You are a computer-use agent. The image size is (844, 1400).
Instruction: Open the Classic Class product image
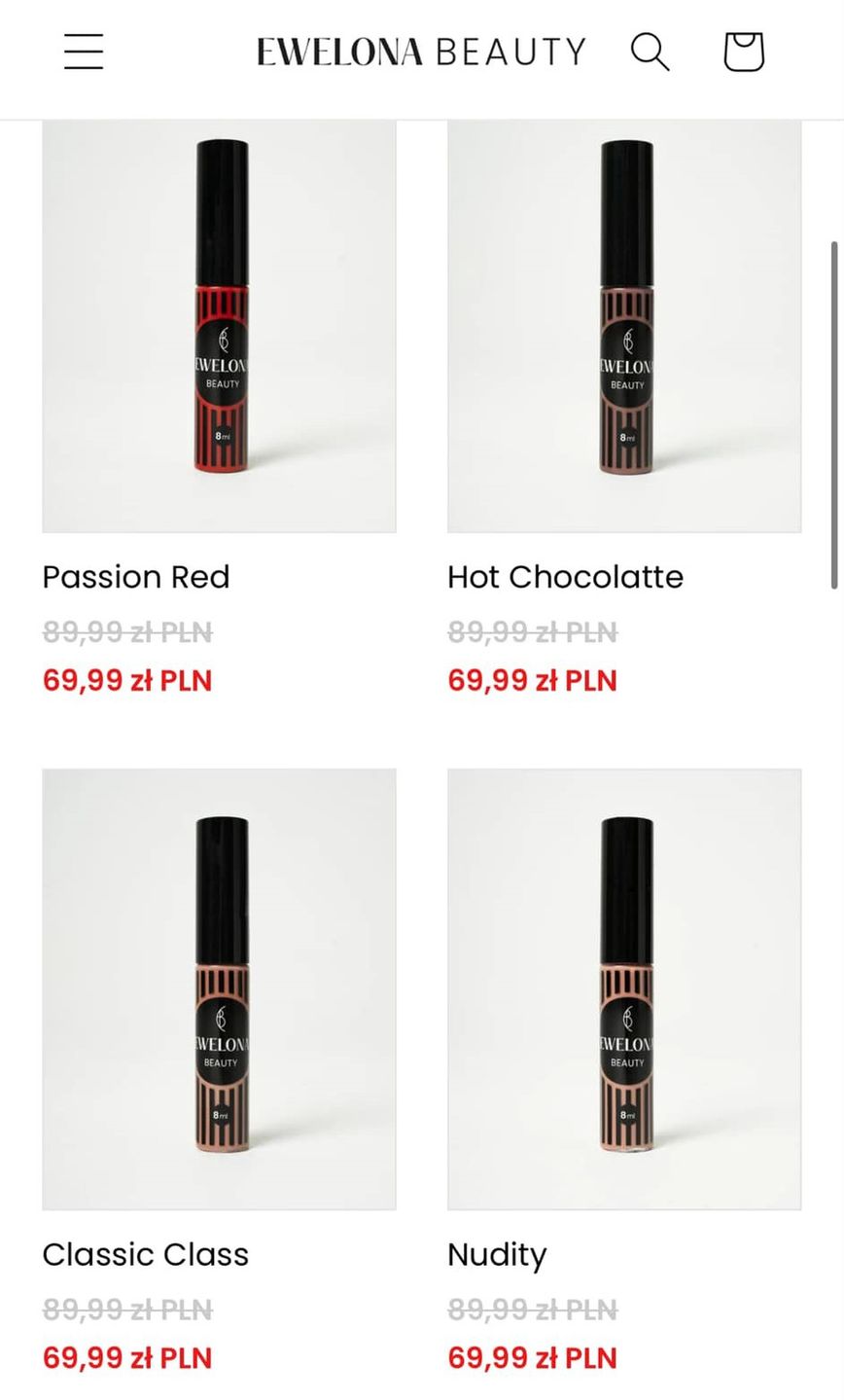pos(219,988)
